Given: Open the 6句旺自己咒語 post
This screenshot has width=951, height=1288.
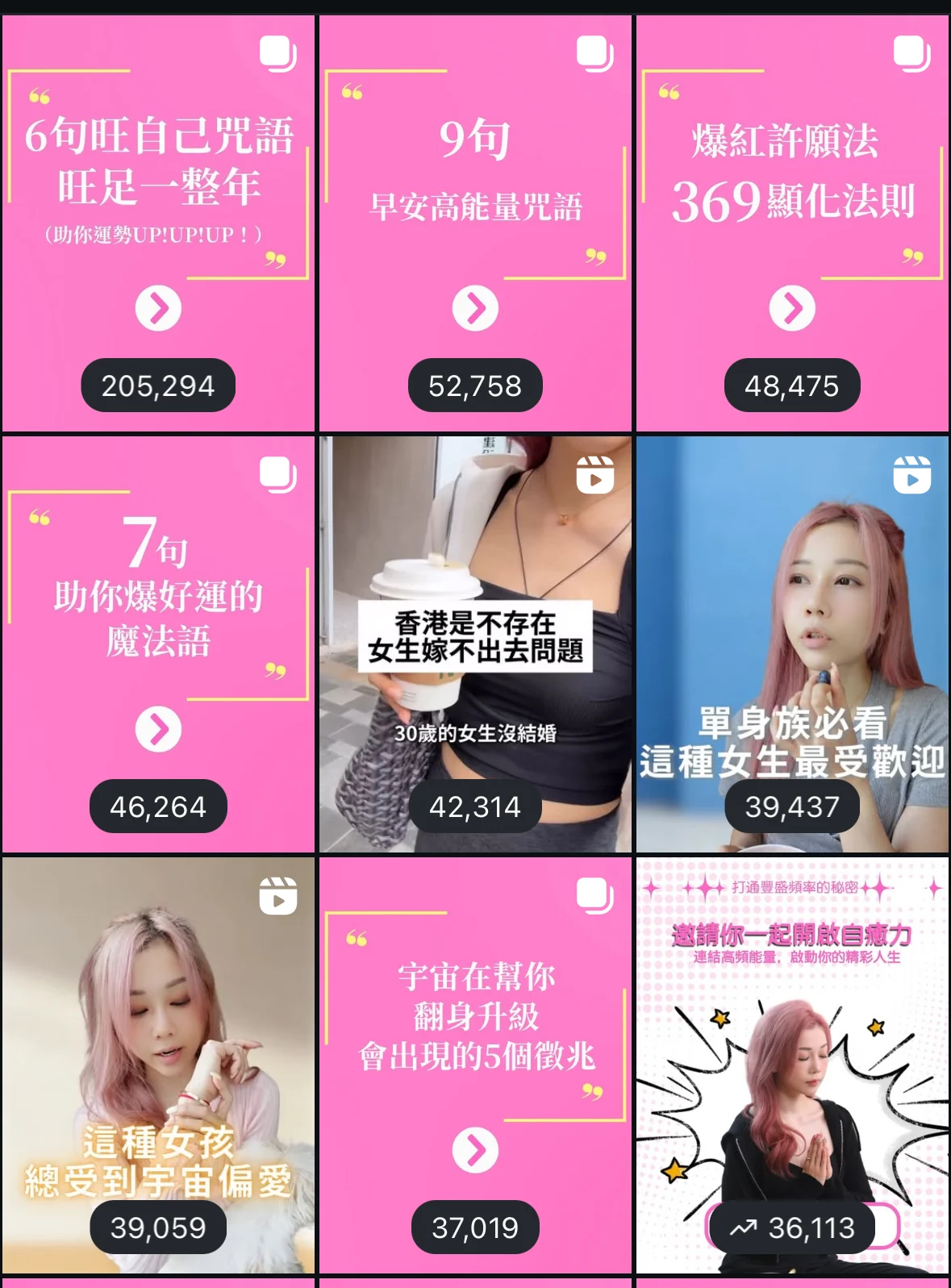Looking at the screenshot, I should click(x=158, y=185).
